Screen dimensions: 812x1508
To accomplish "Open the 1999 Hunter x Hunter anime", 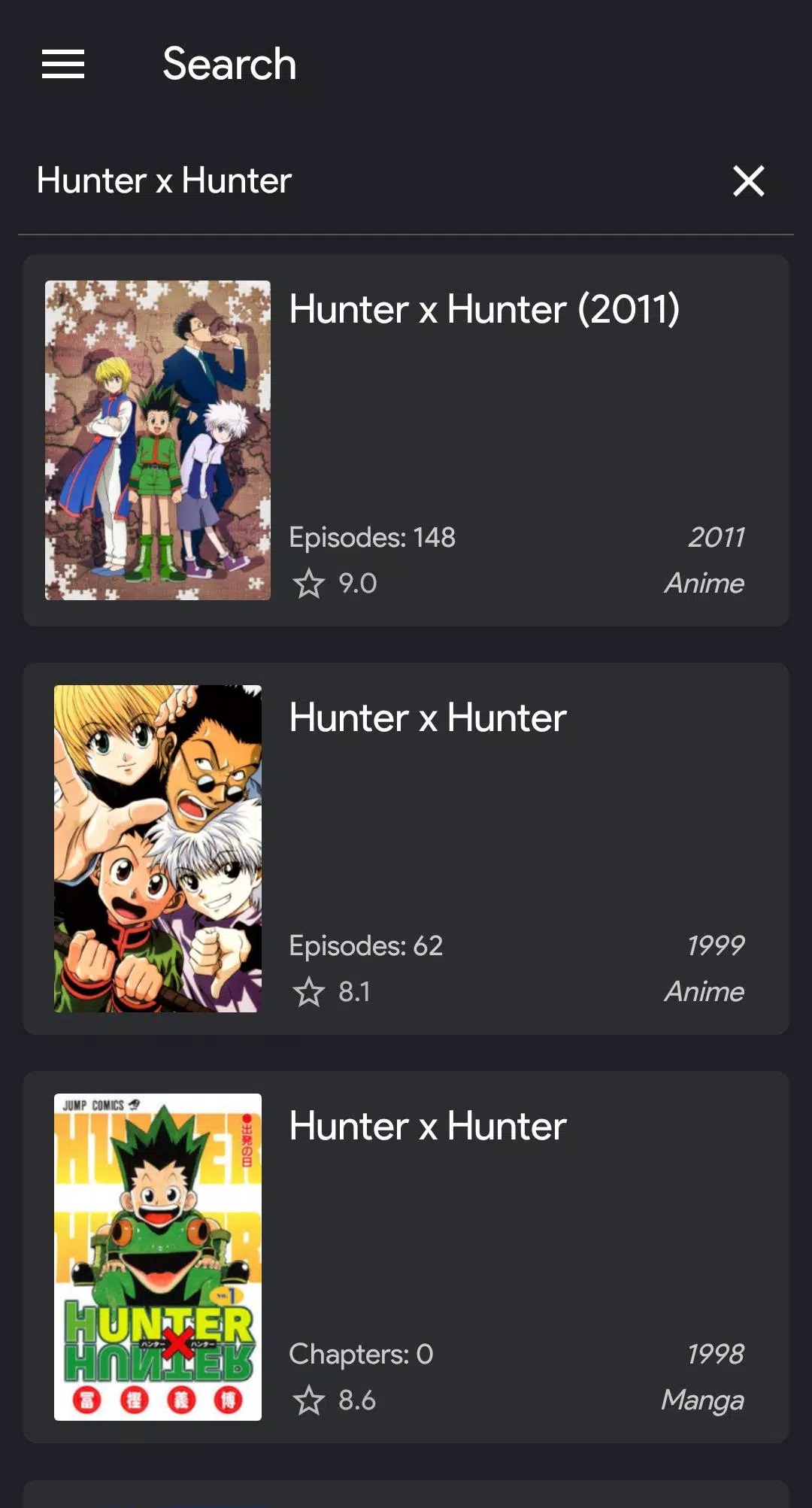I will 406,848.
